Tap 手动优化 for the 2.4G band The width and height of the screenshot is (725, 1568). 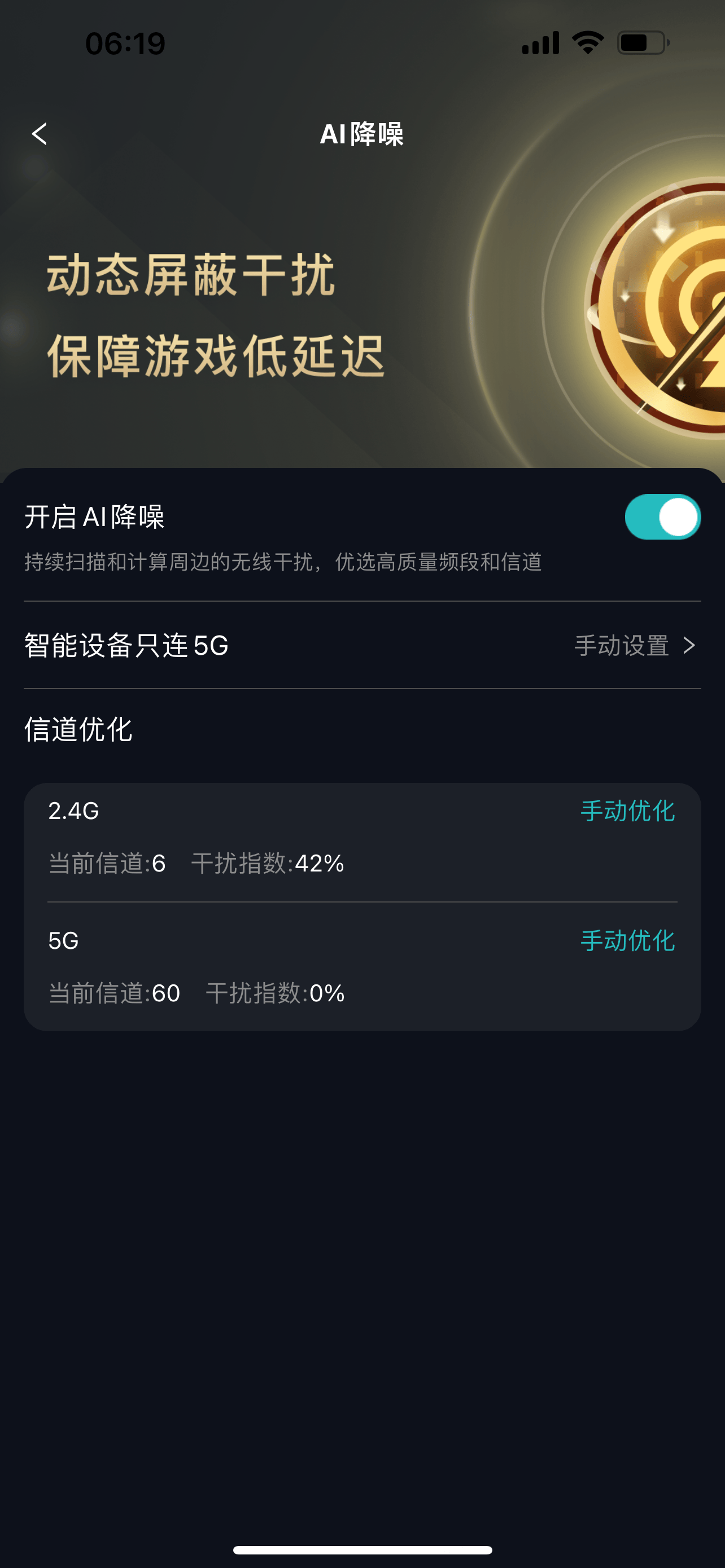click(628, 811)
